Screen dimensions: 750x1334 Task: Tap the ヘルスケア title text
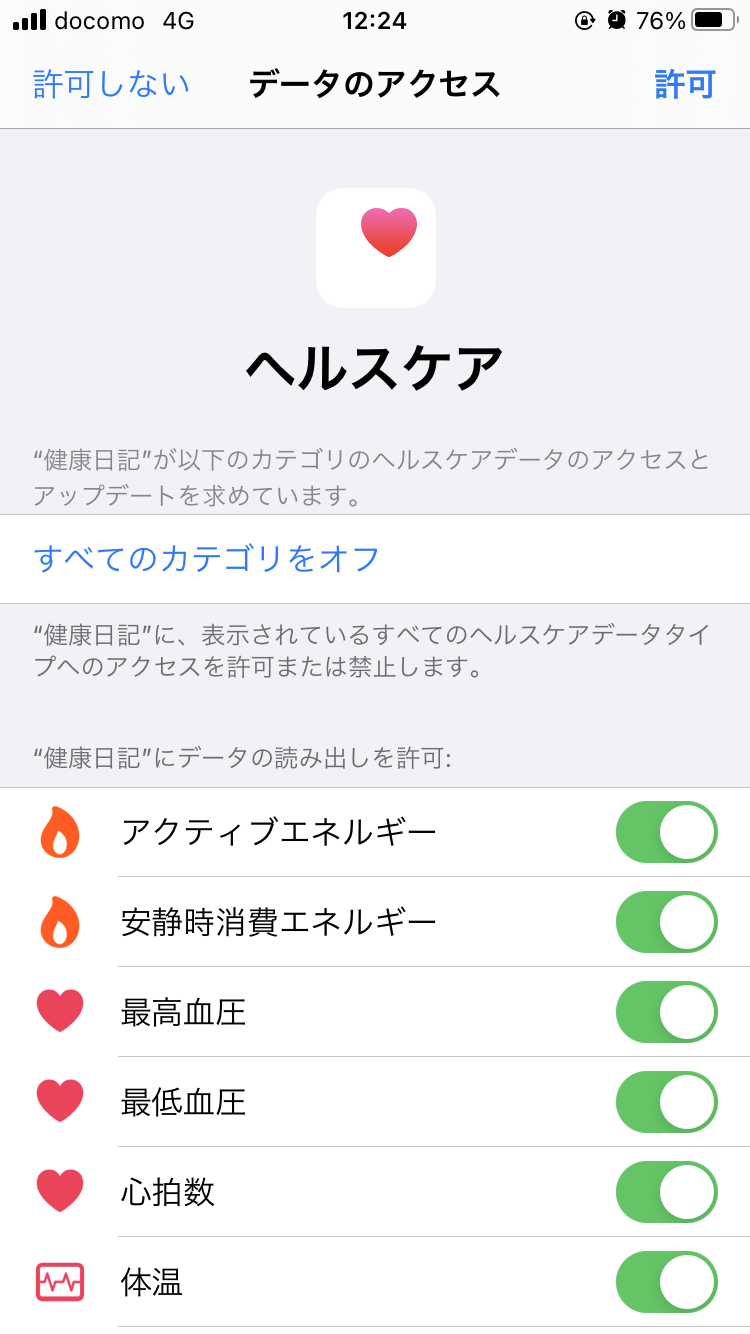[x=375, y=365]
